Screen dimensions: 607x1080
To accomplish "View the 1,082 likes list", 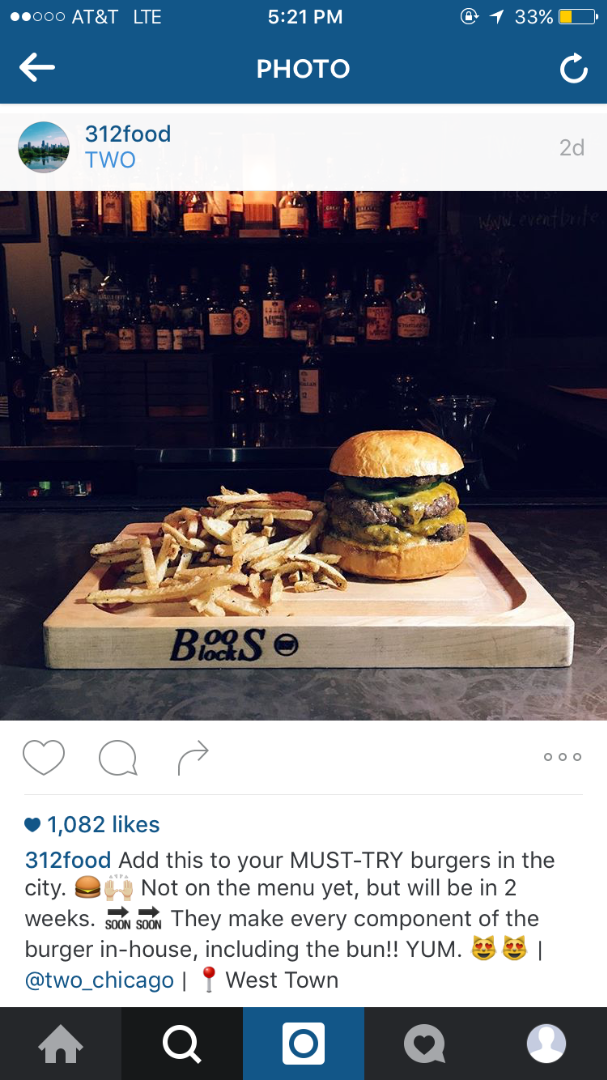I will coord(103,825).
